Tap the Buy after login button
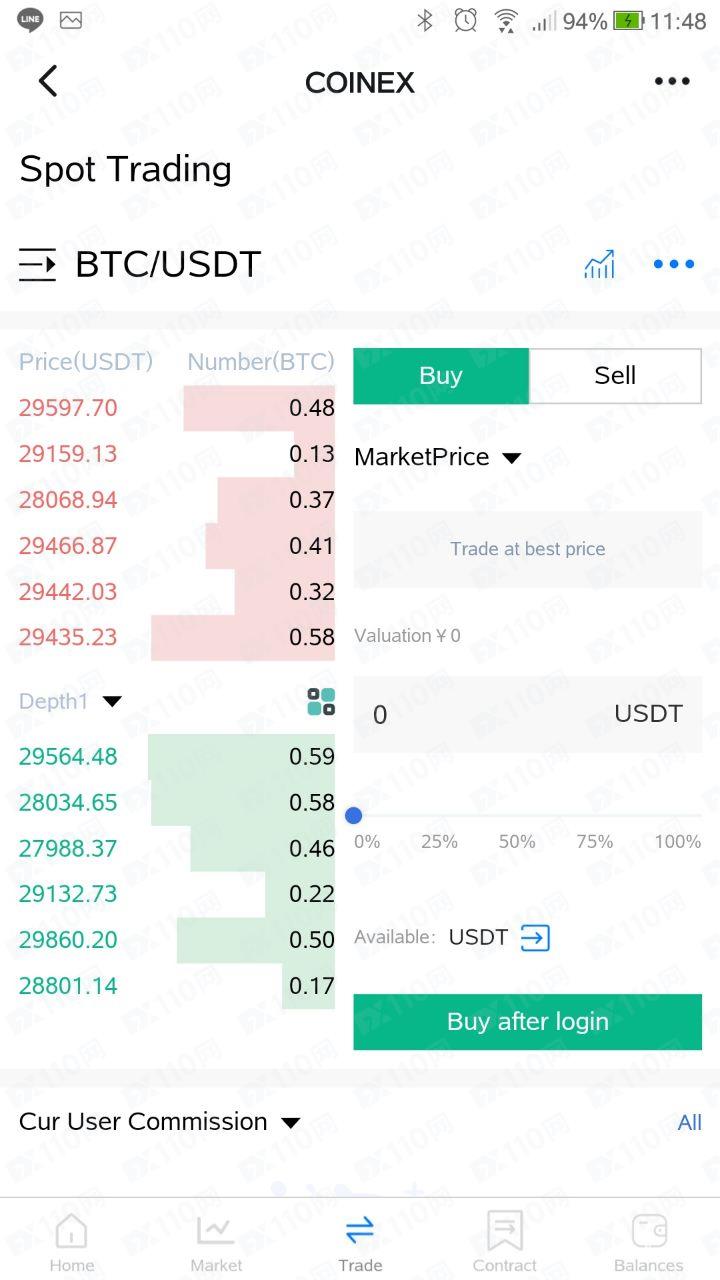Viewport: 720px width, 1280px height. click(x=527, y=1021)
